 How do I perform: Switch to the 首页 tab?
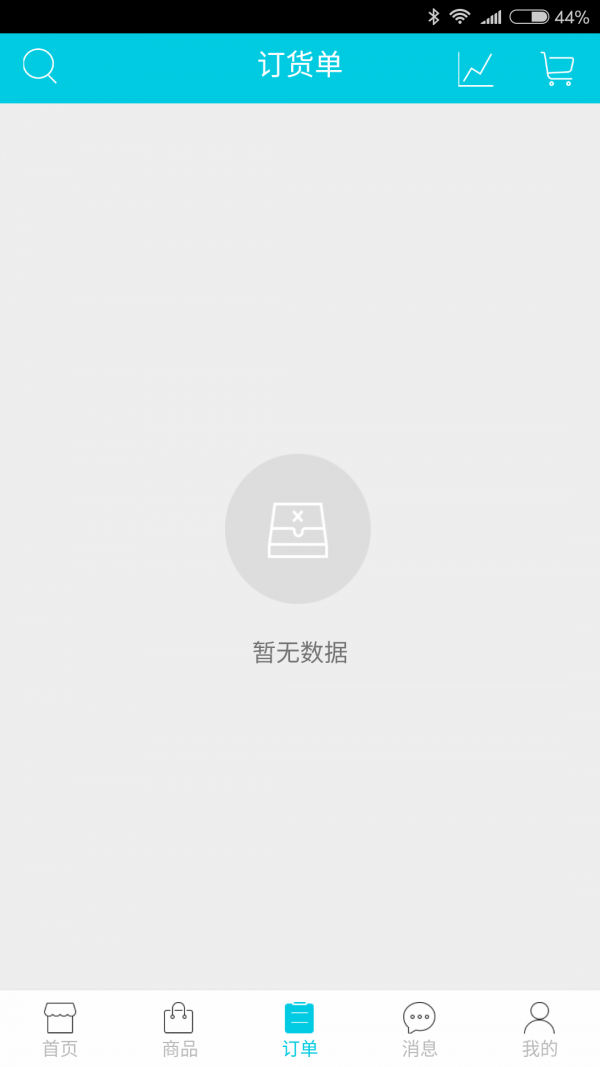(60, 1029)
